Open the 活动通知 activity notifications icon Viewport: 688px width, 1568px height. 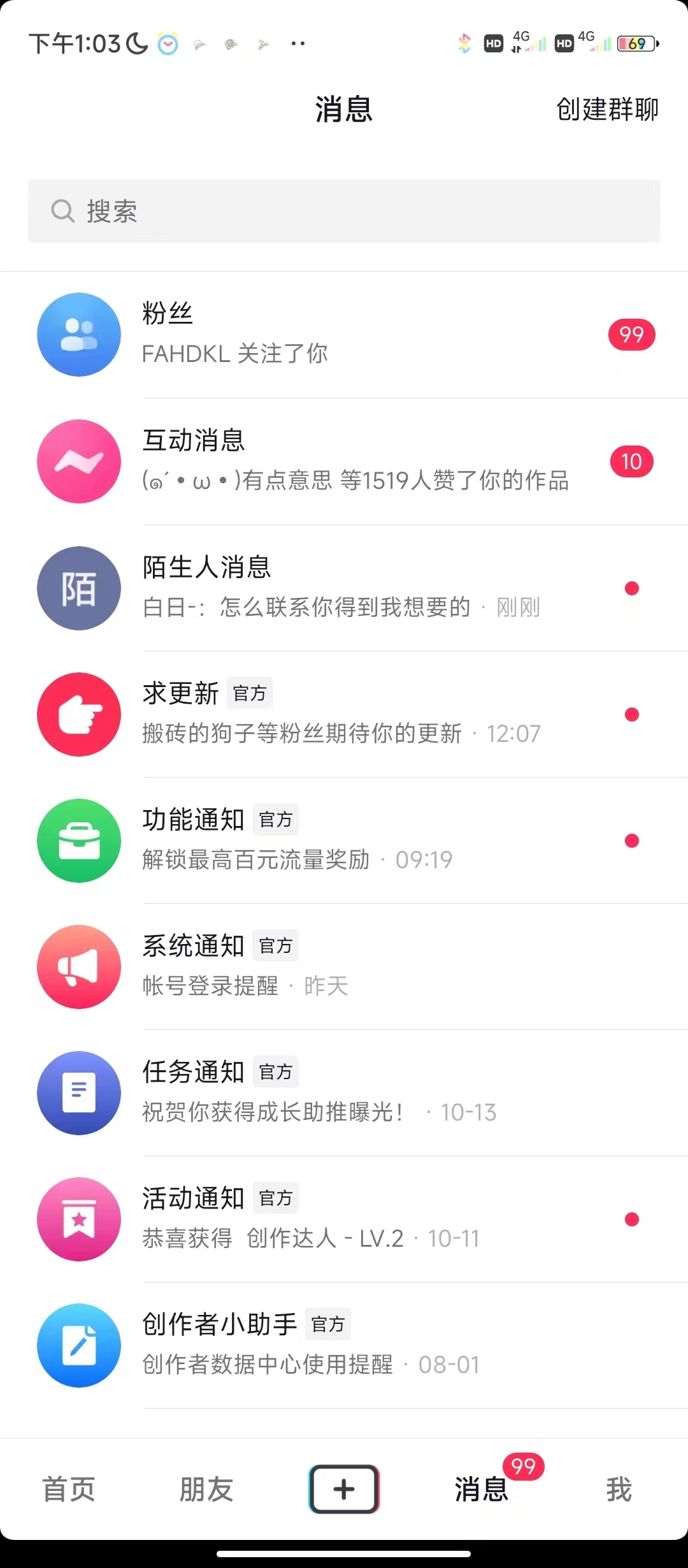pyautogui.click(x=78, y=1219)
